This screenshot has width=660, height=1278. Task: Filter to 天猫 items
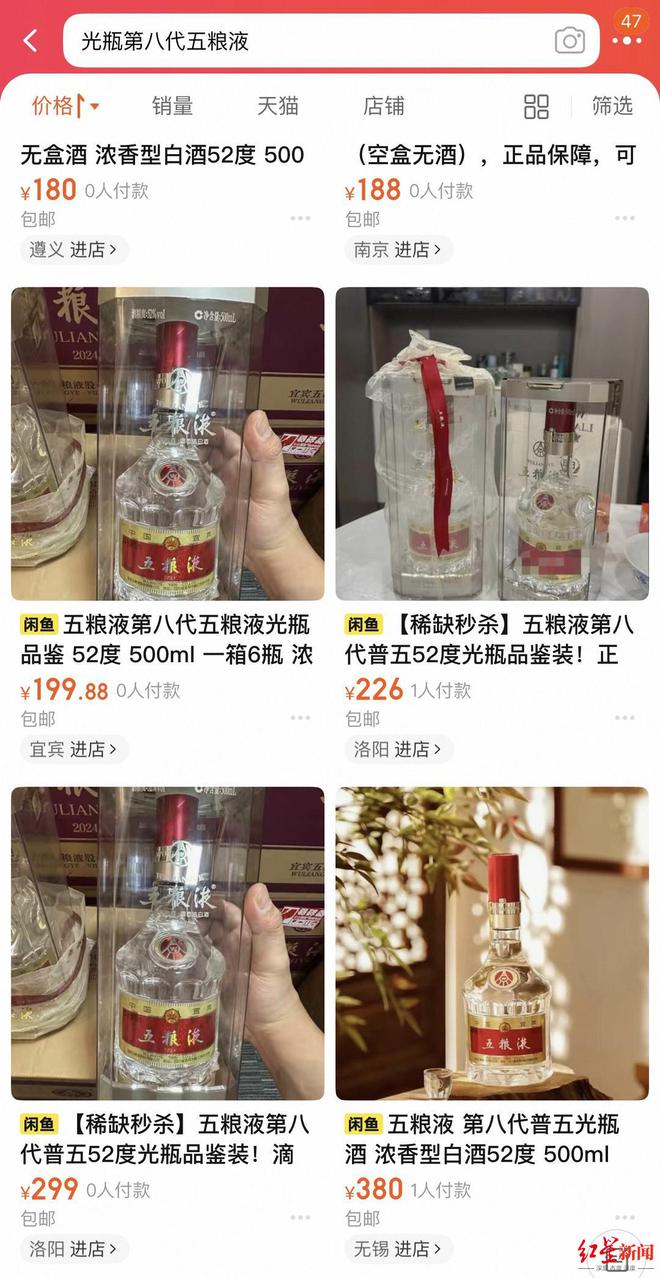(278, 106)
